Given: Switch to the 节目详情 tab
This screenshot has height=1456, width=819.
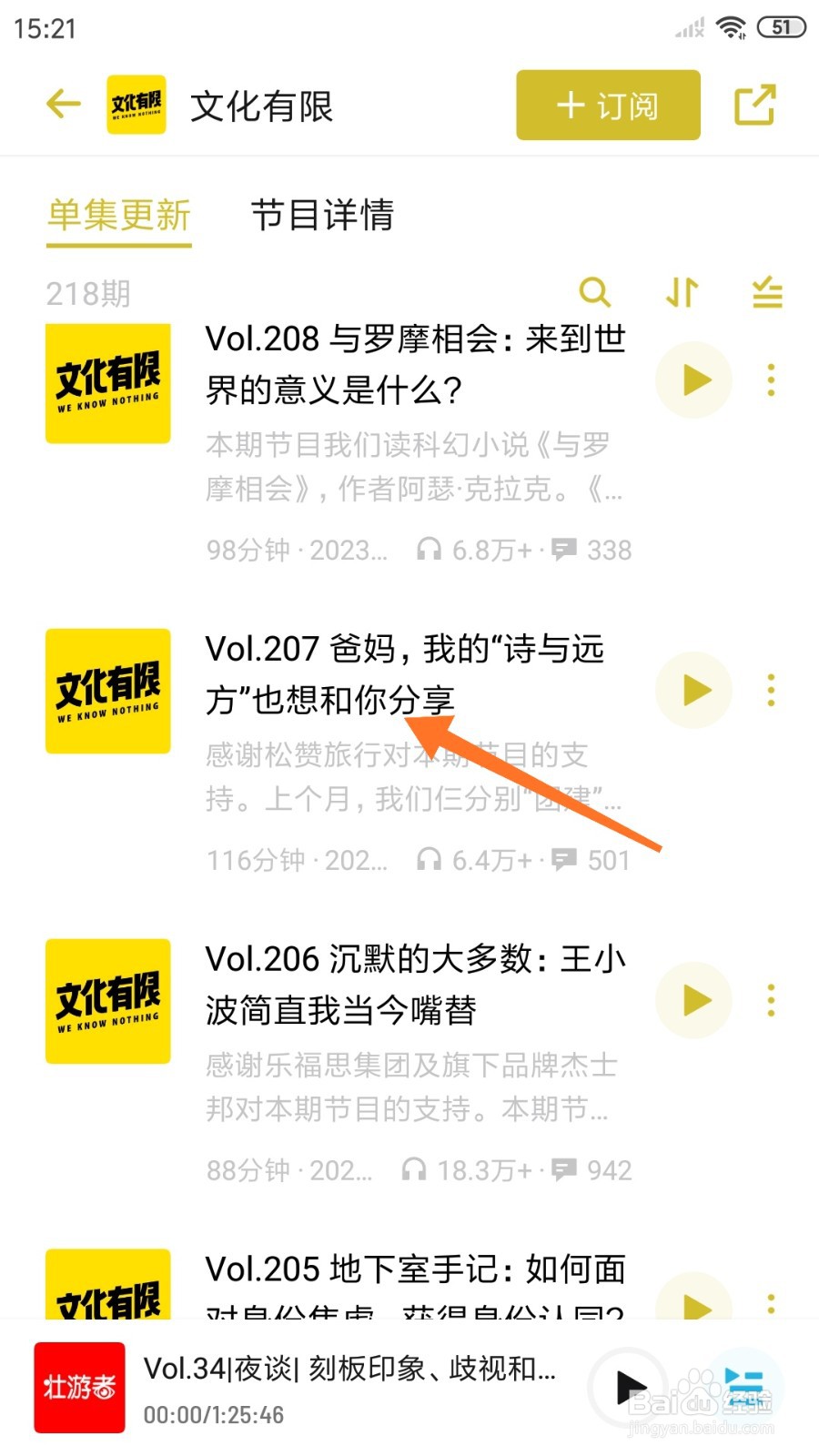Looking at the screenshot, I should tap(323, 217).
